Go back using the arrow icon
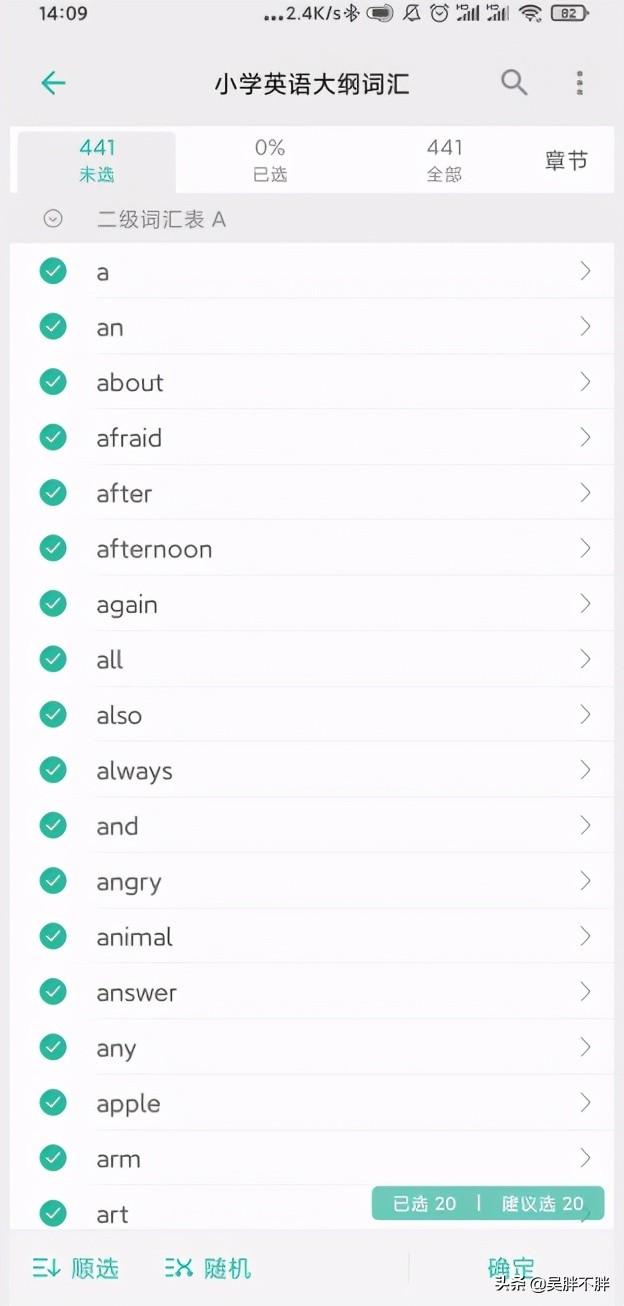Viewport: 624px width, 1306px height. (x=53, y=83)
